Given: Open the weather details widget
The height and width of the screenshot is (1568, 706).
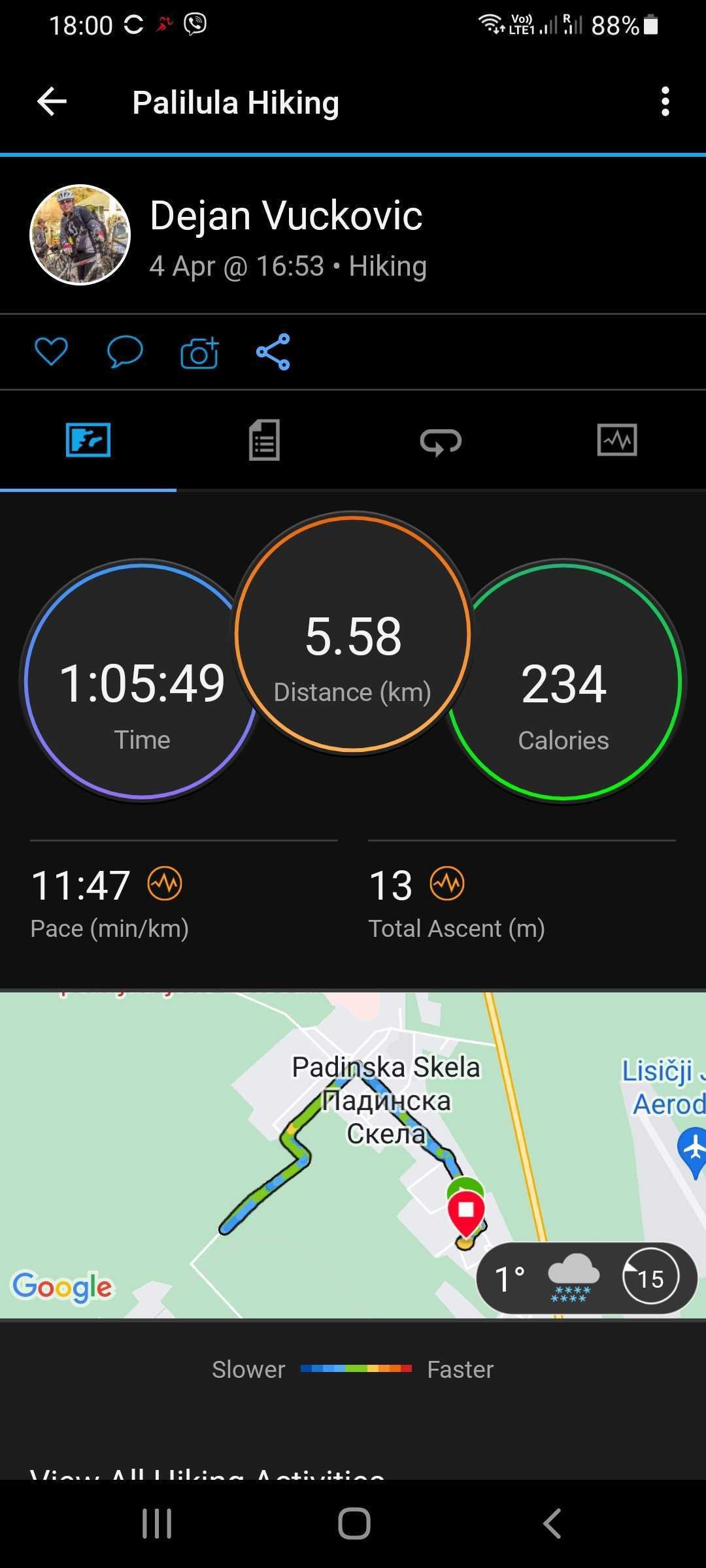Looking at the screenshot, I should click(587, 1278).
